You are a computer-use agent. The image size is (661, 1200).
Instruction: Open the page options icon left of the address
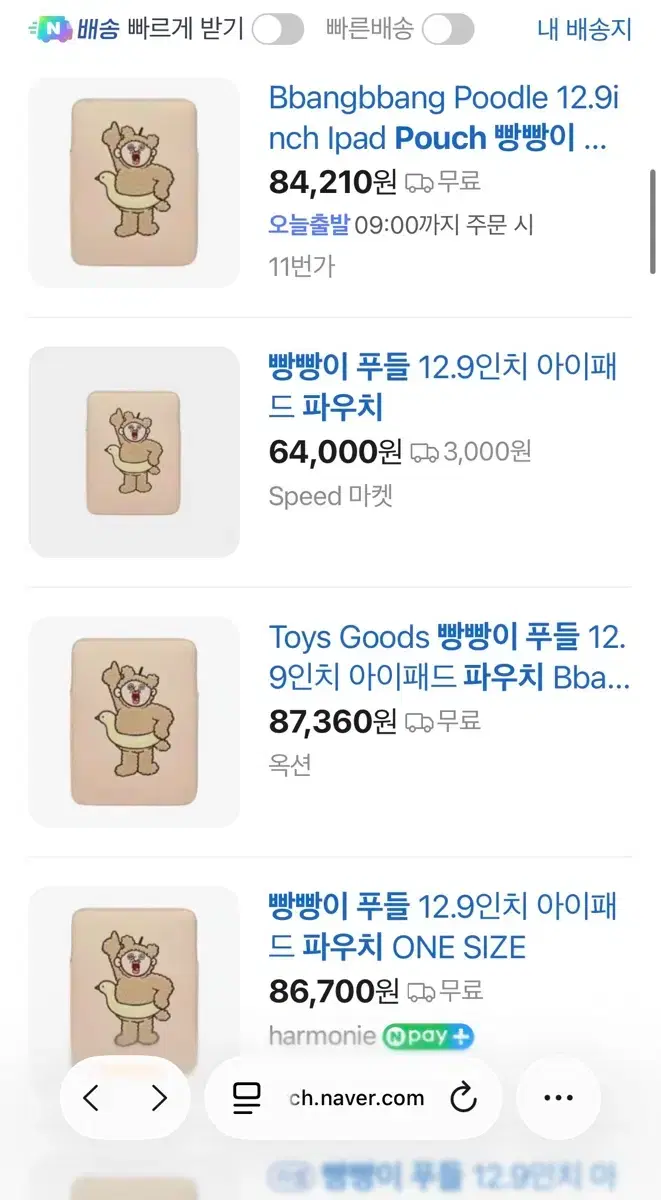coord(246,1098)
